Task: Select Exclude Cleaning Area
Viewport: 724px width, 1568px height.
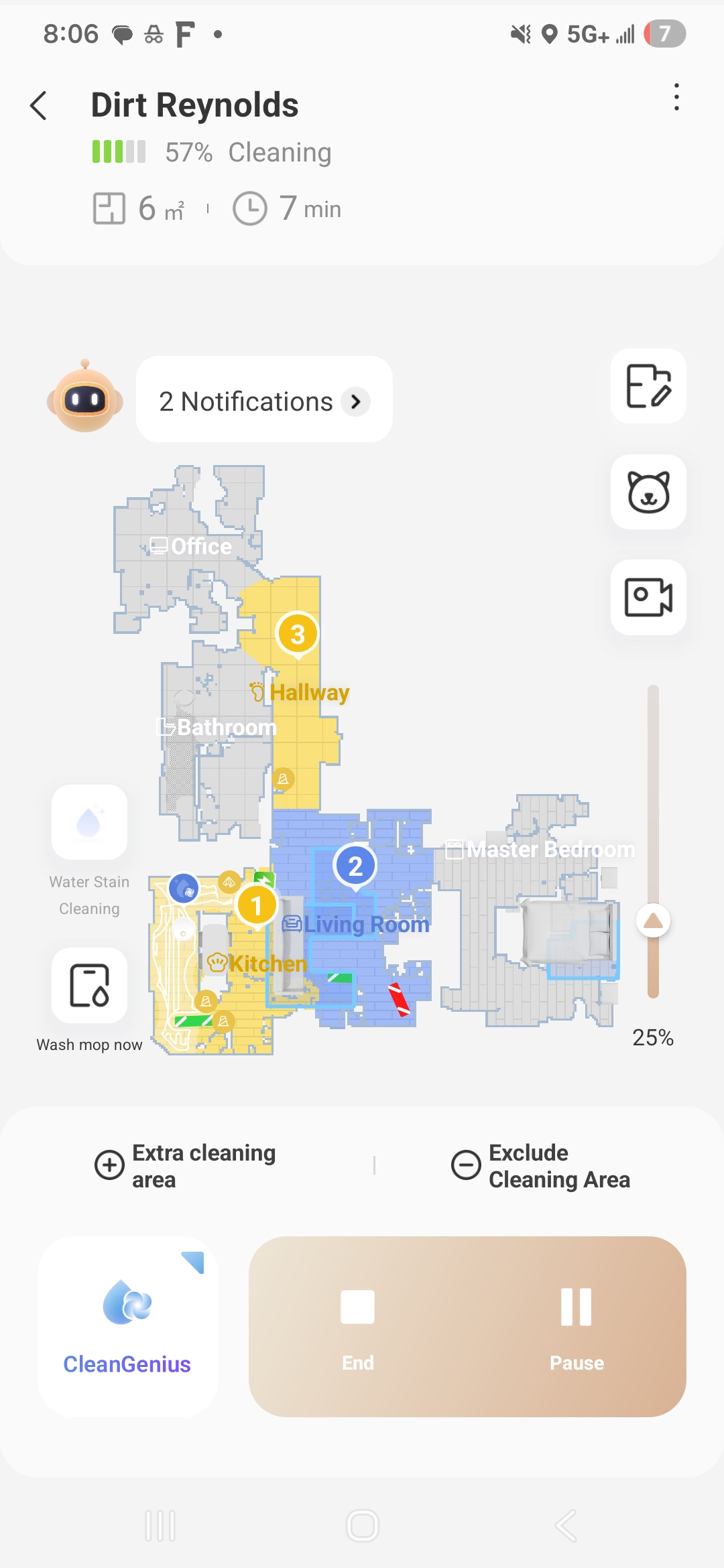Action: coord(542,1166)
